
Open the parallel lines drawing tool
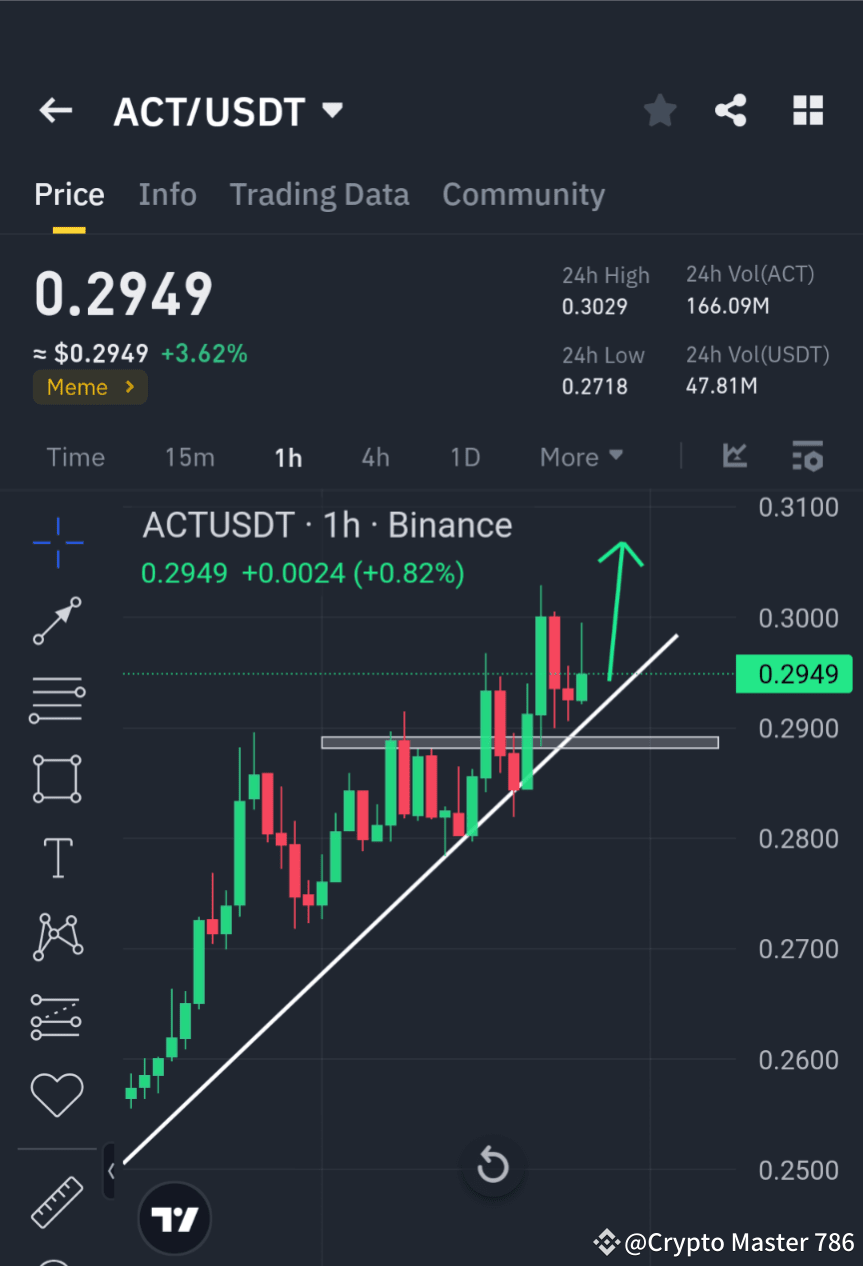point(57,699)
